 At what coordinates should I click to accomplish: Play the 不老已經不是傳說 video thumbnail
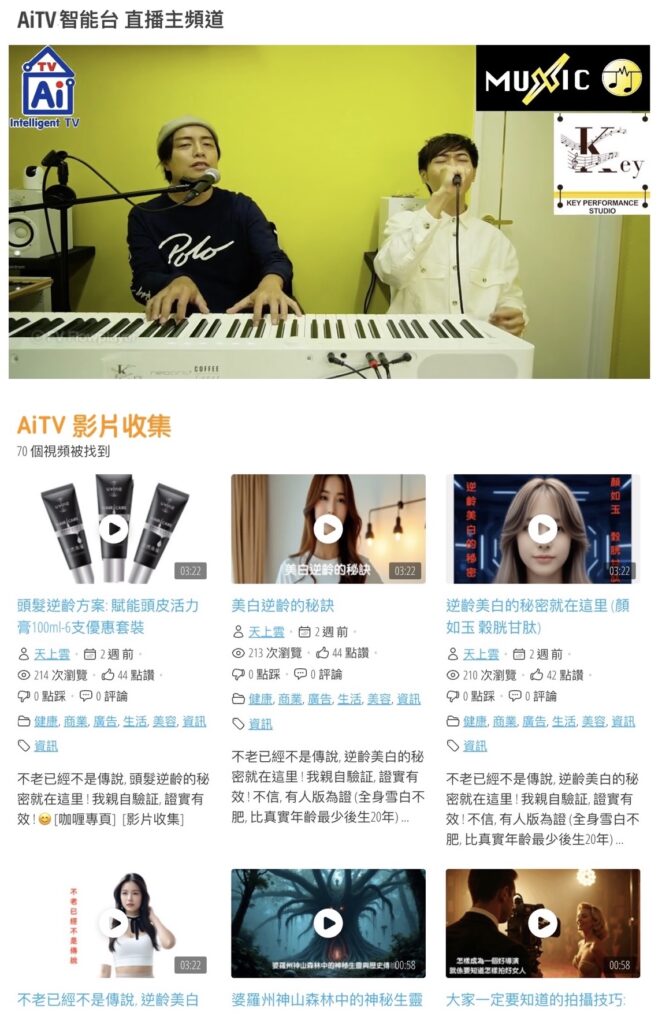[114, 922]
